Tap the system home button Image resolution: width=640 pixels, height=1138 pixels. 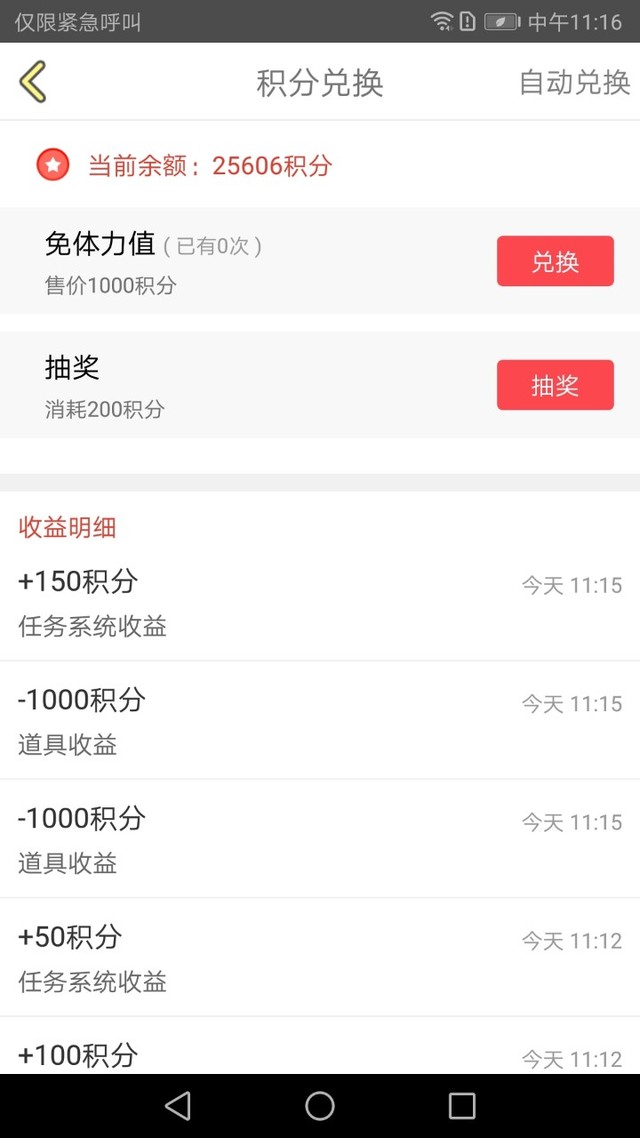[x=320, y=1106]
